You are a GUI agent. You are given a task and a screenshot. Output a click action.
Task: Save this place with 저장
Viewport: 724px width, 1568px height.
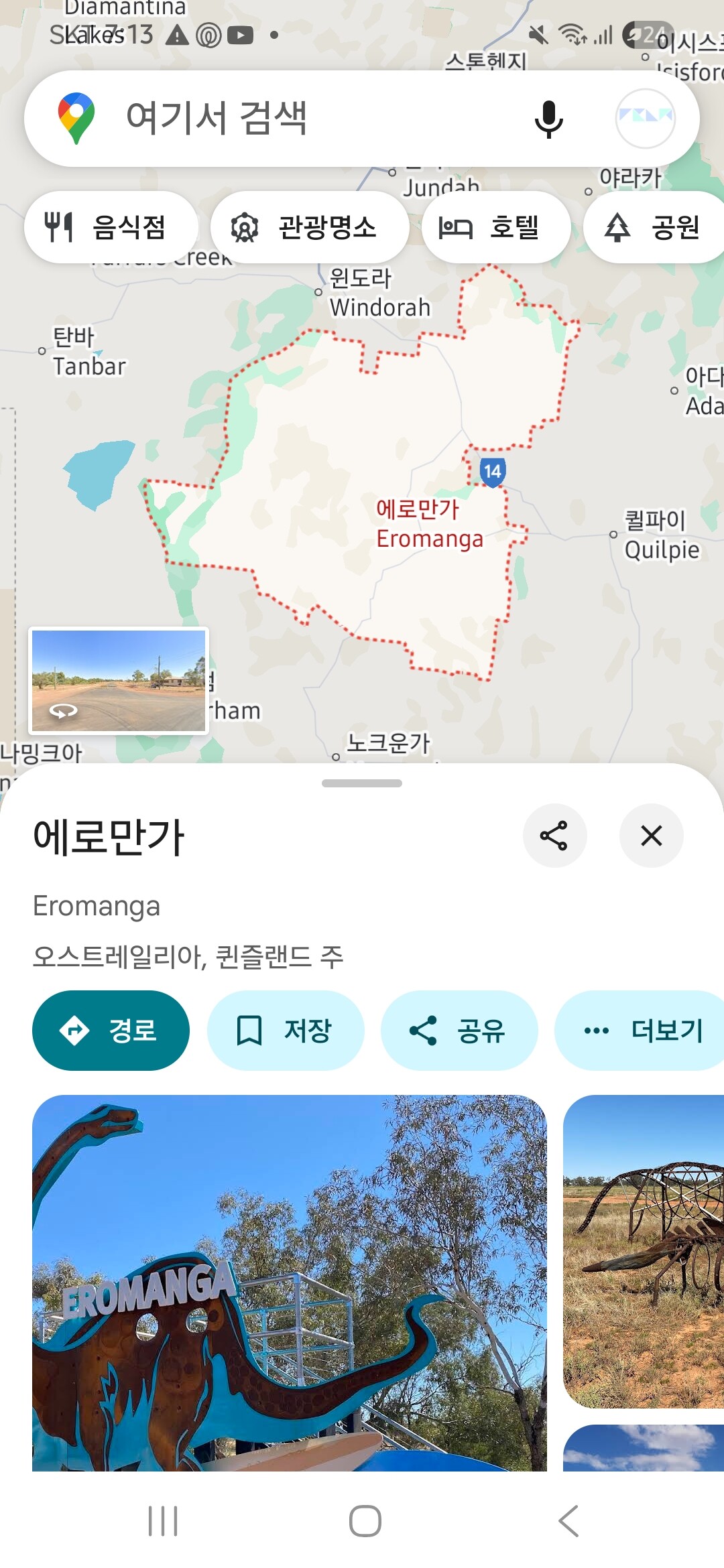click(x=285, y=1031)
